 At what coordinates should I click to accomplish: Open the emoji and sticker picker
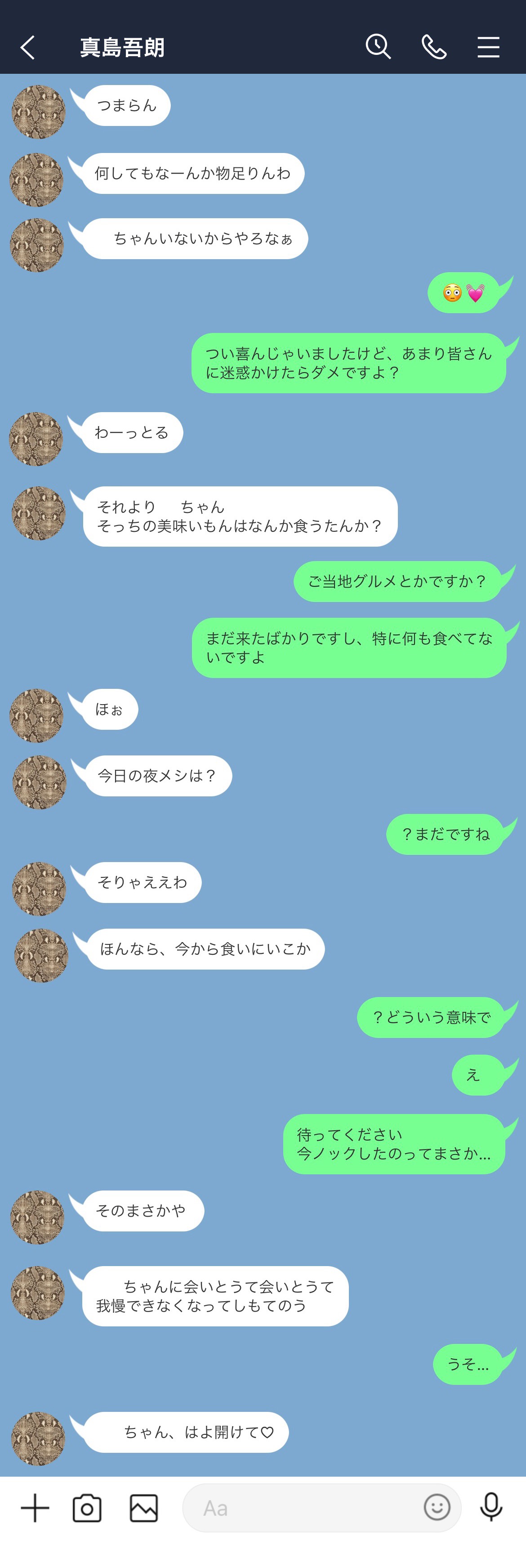(437, 1507)
